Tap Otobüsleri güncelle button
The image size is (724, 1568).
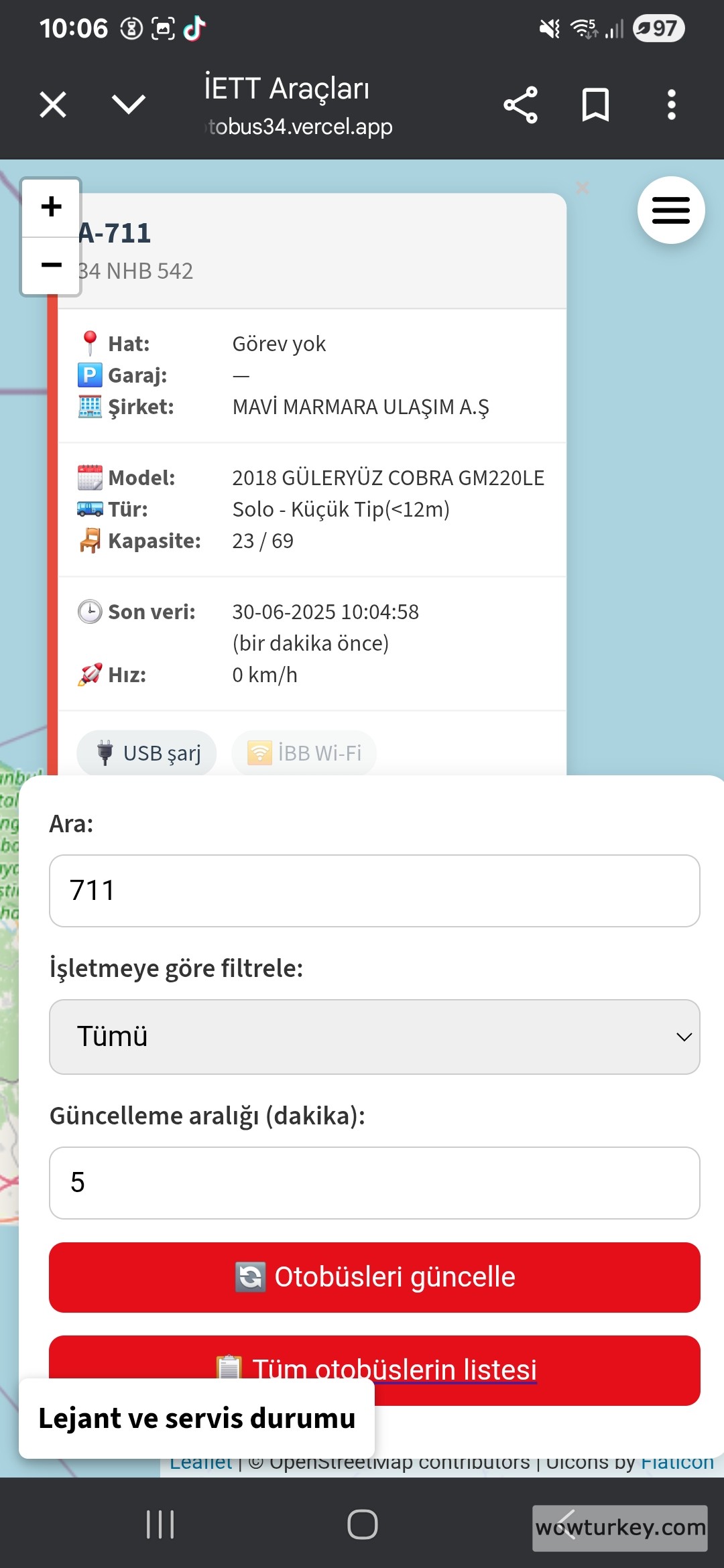coord(374,1277)
